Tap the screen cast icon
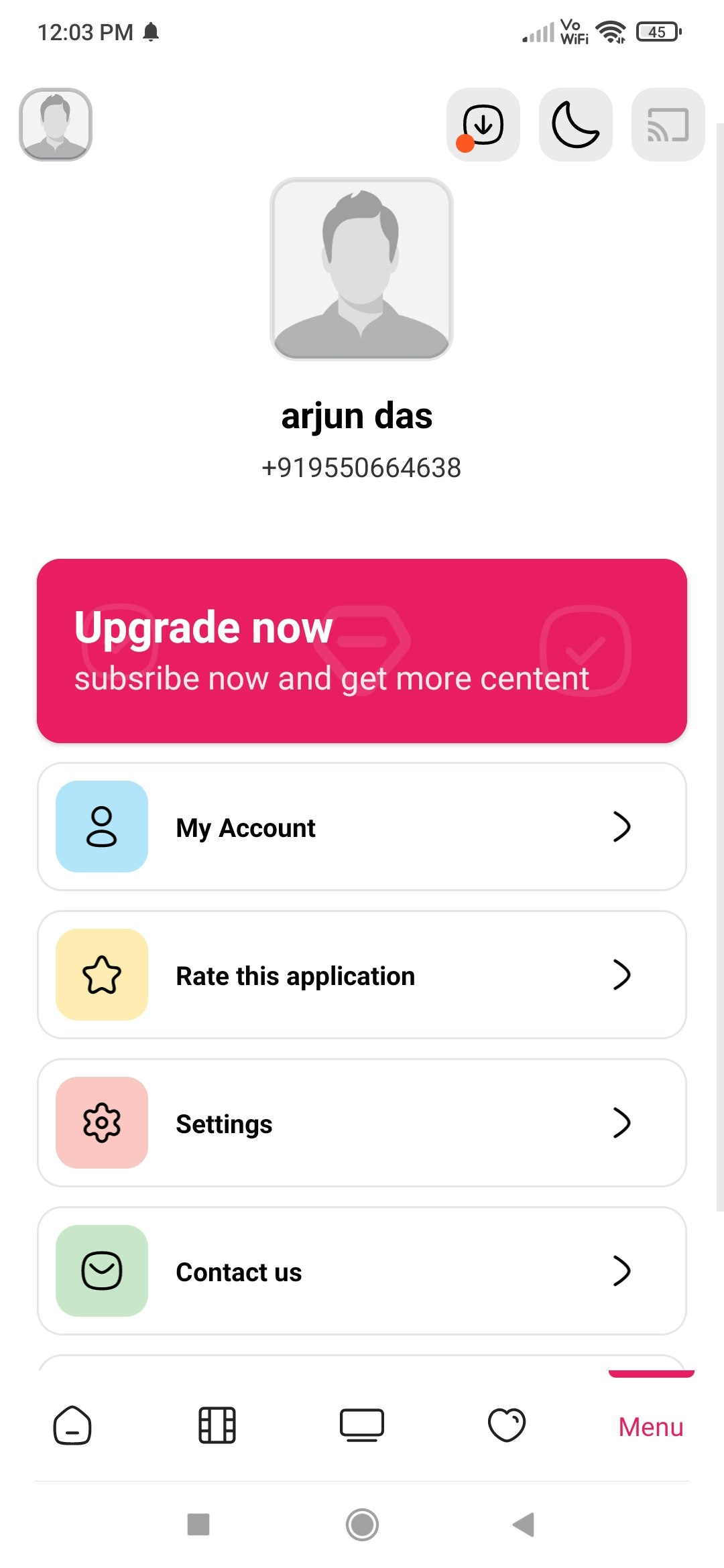Screen dimensions: 724x1568 point(668,125)
